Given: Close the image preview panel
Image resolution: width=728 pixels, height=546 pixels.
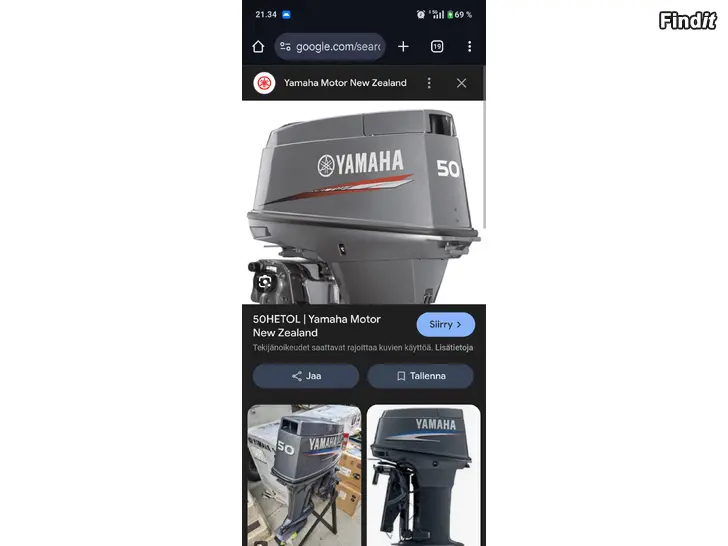Looking at the screenshot, I should click(x=461, y=83).
